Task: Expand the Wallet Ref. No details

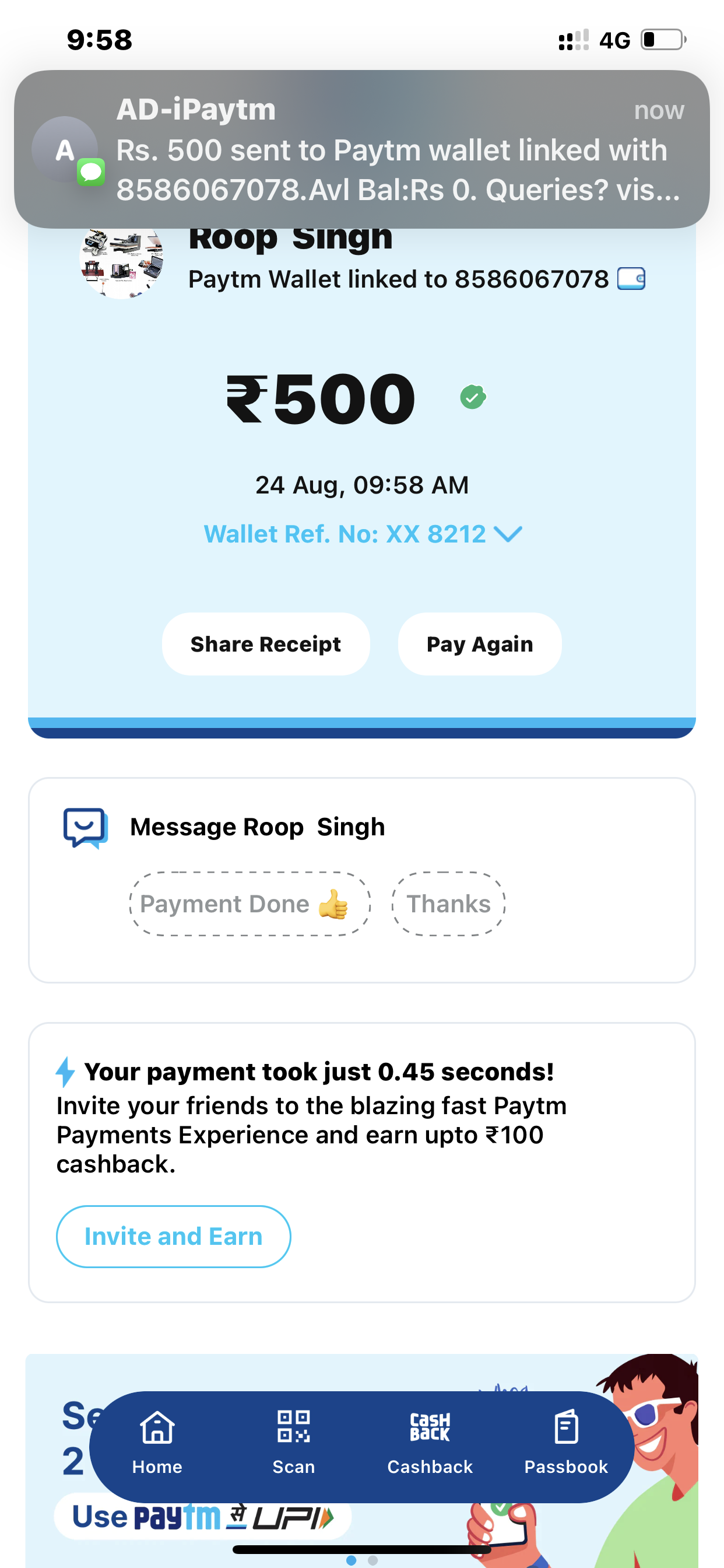Action: tap(363, 534)
